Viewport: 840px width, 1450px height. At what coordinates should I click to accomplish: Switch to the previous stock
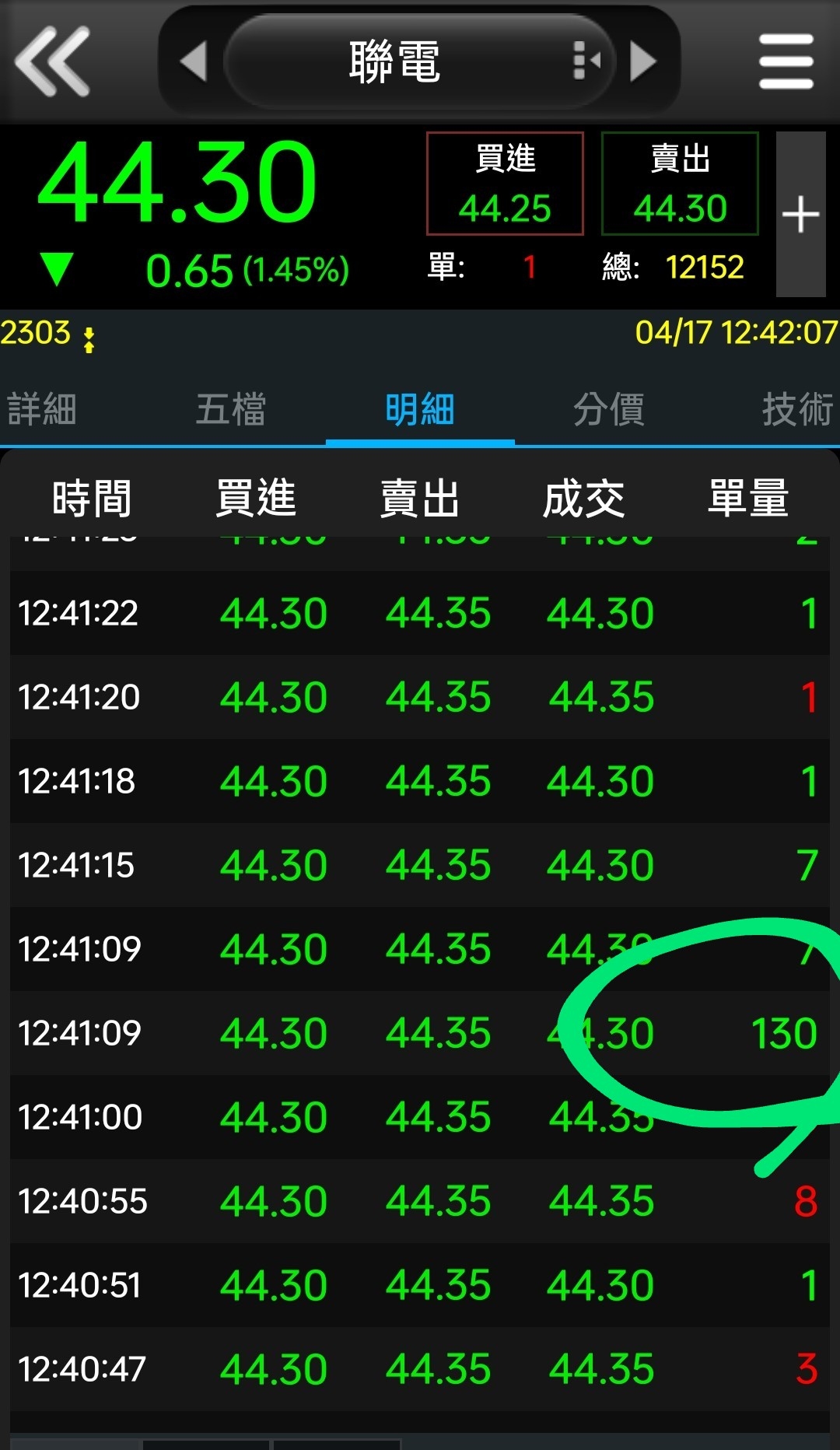click(x=193, y=61)
